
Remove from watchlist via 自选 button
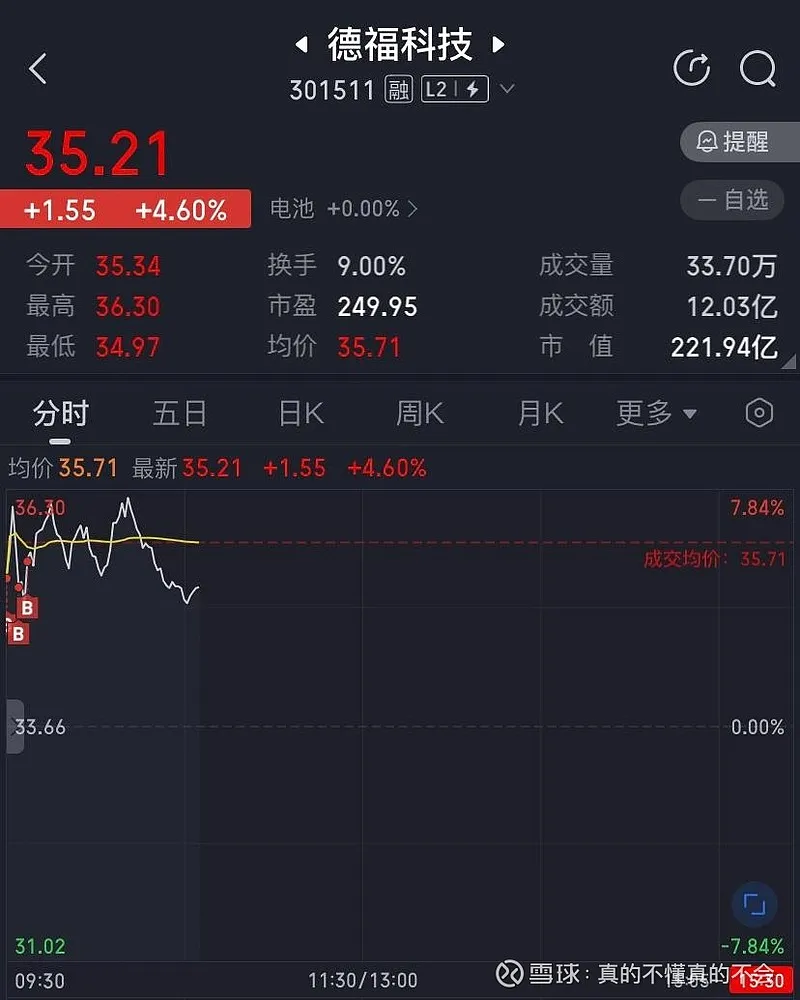coord(739,200)
